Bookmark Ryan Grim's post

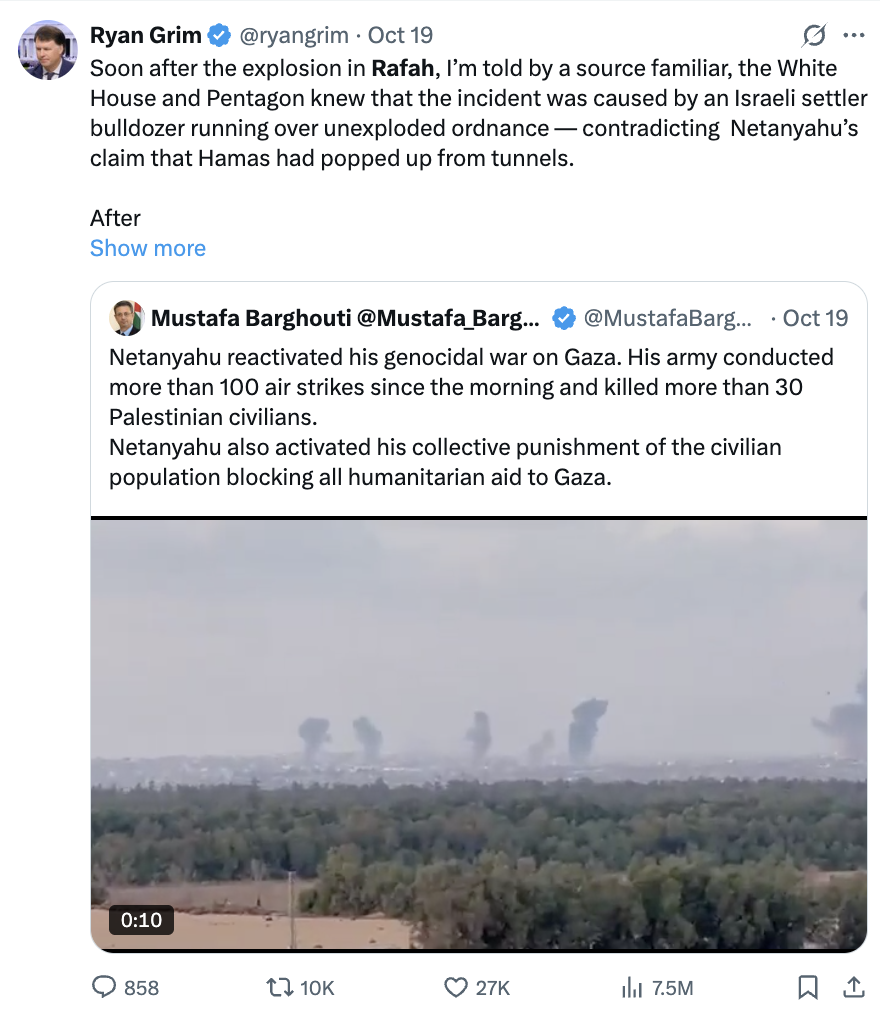click(x=807, y=987)
